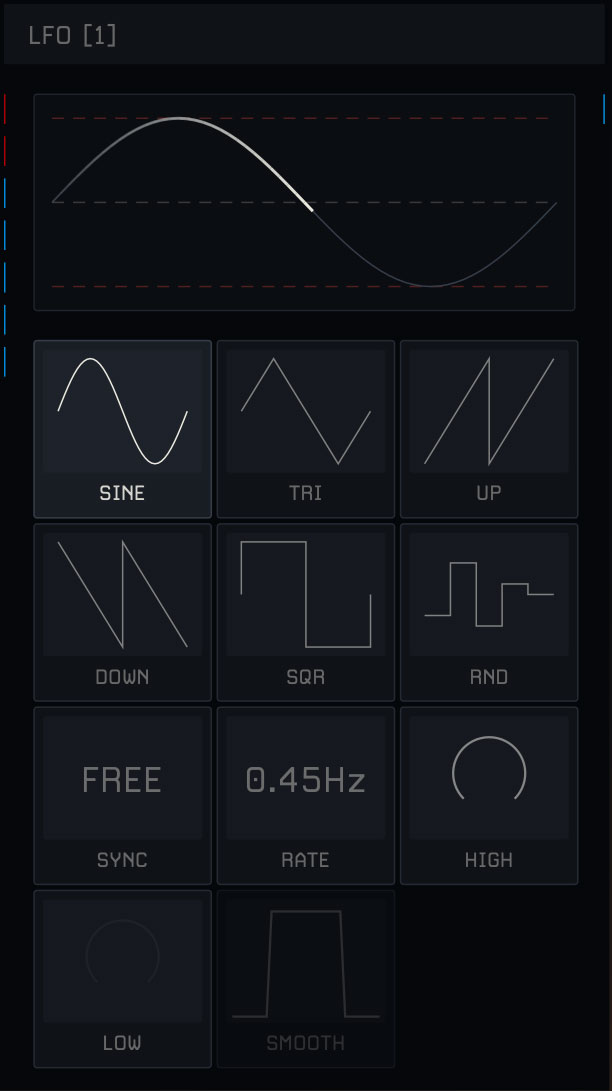Screen dimensions: 612x1091
Task: Choose the TRI triangle waveform
Action: click(306, 429)
